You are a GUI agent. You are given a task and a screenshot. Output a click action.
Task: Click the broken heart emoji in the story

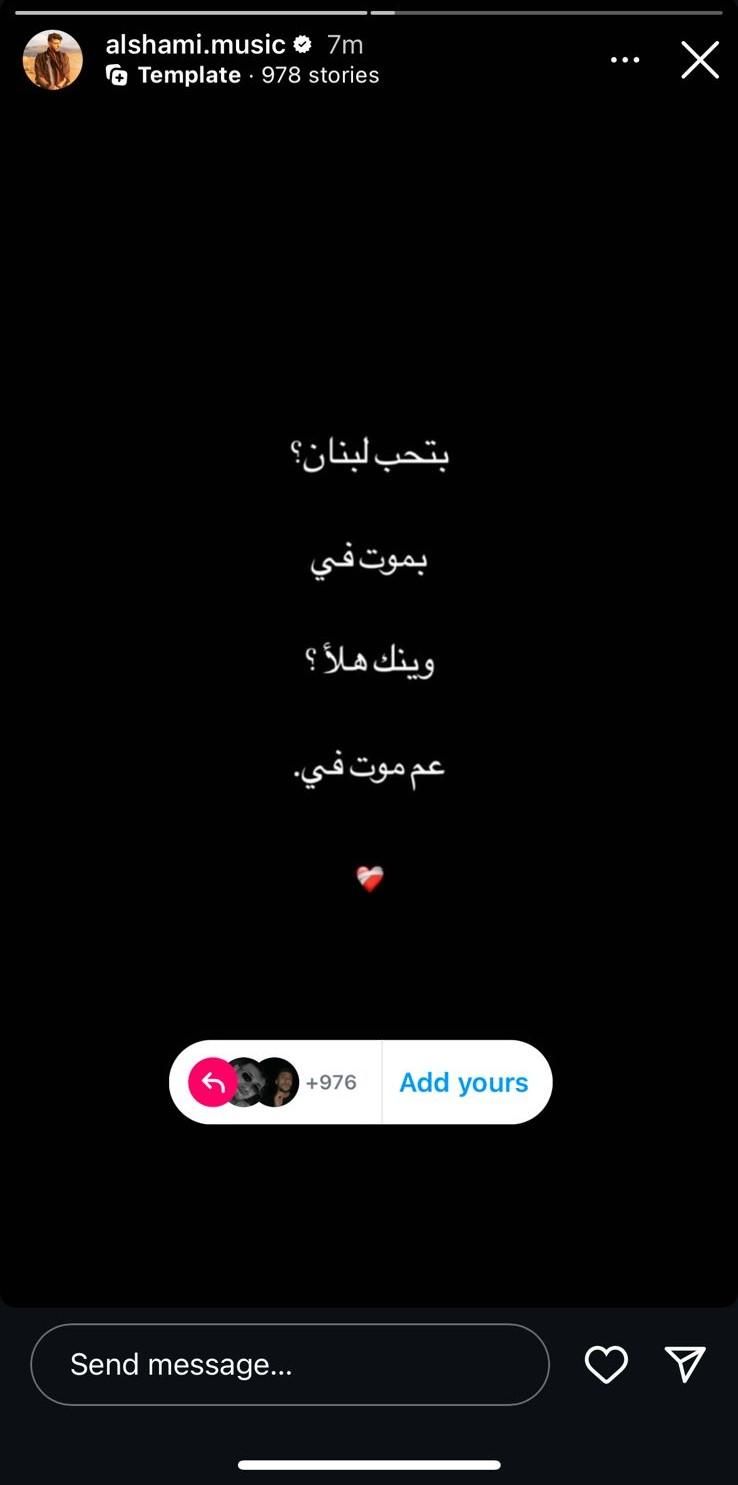click(x=369, y=879)
